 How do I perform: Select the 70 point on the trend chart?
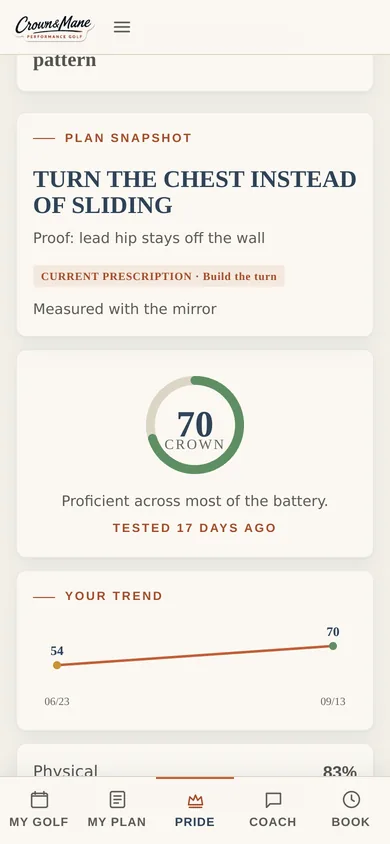click(333, 646)
